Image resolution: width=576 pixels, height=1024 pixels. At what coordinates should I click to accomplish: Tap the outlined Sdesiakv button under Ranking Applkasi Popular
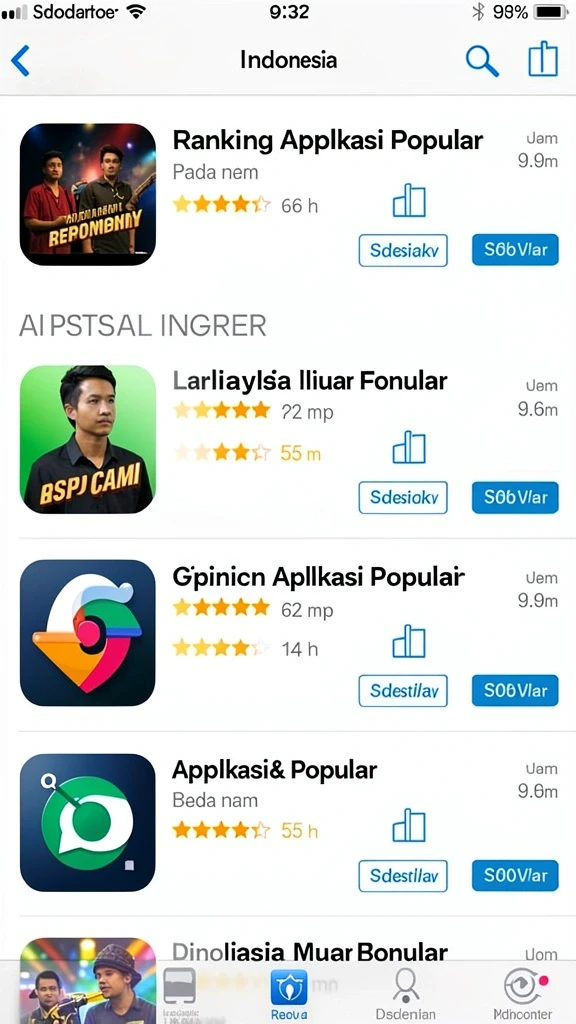(x=403, y=250)
